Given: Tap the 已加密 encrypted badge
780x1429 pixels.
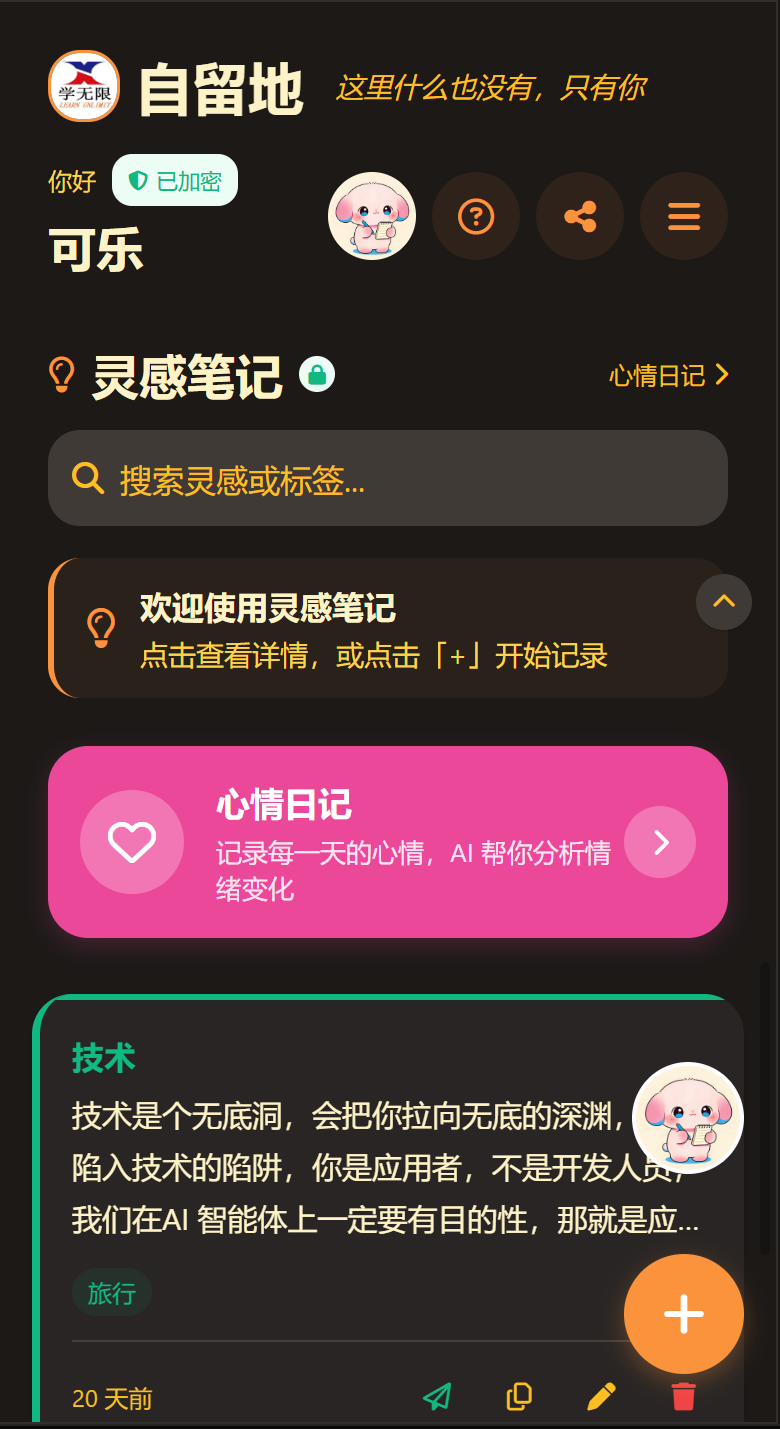Looking at the screenshot, I should pyautogui.click(x=175, y=181).
